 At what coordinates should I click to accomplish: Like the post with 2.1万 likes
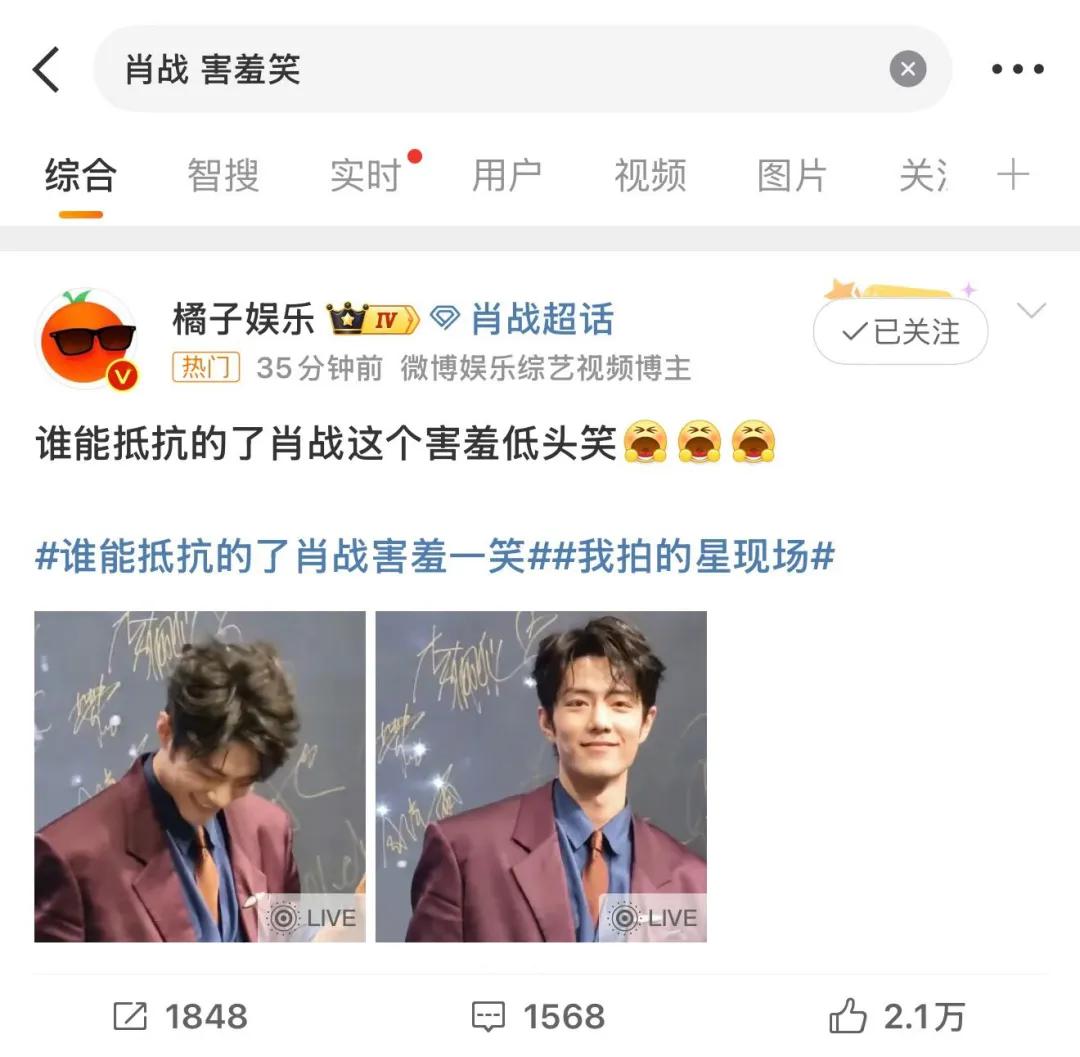tap(897, 1017)
